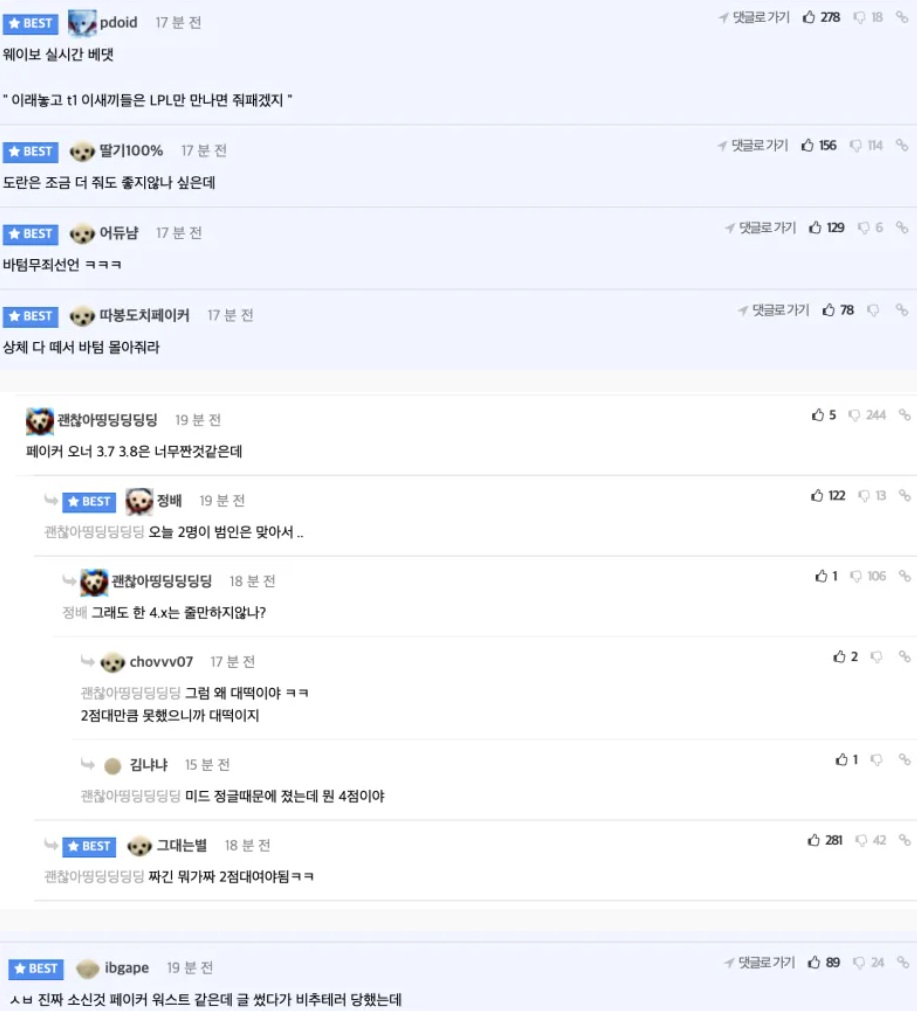
Task: Open ibgape's comment via 댓글로가기
Action: coord(760,962)
